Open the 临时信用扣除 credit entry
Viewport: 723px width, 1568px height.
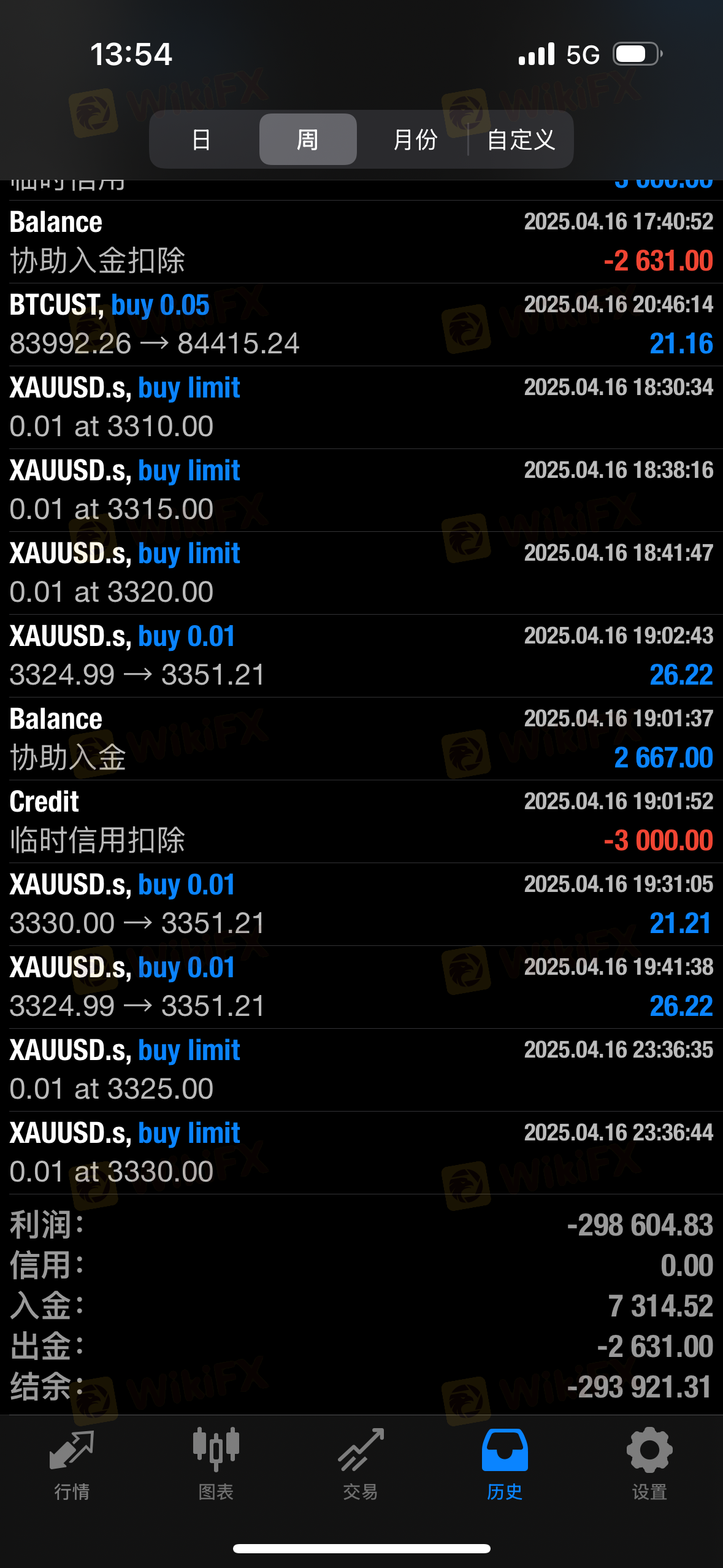coord(361,821)
